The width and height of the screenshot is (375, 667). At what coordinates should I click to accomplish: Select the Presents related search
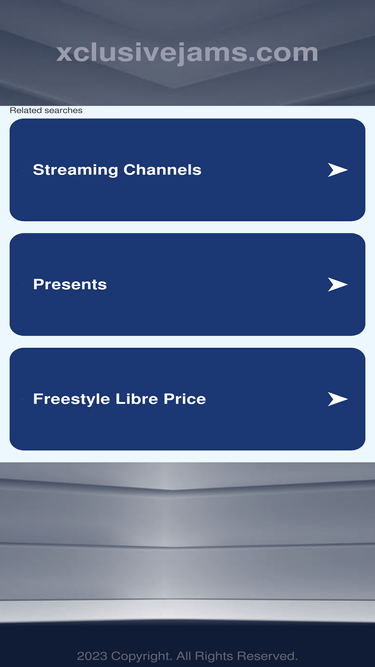pyautogui.click(x=187, y=284)
